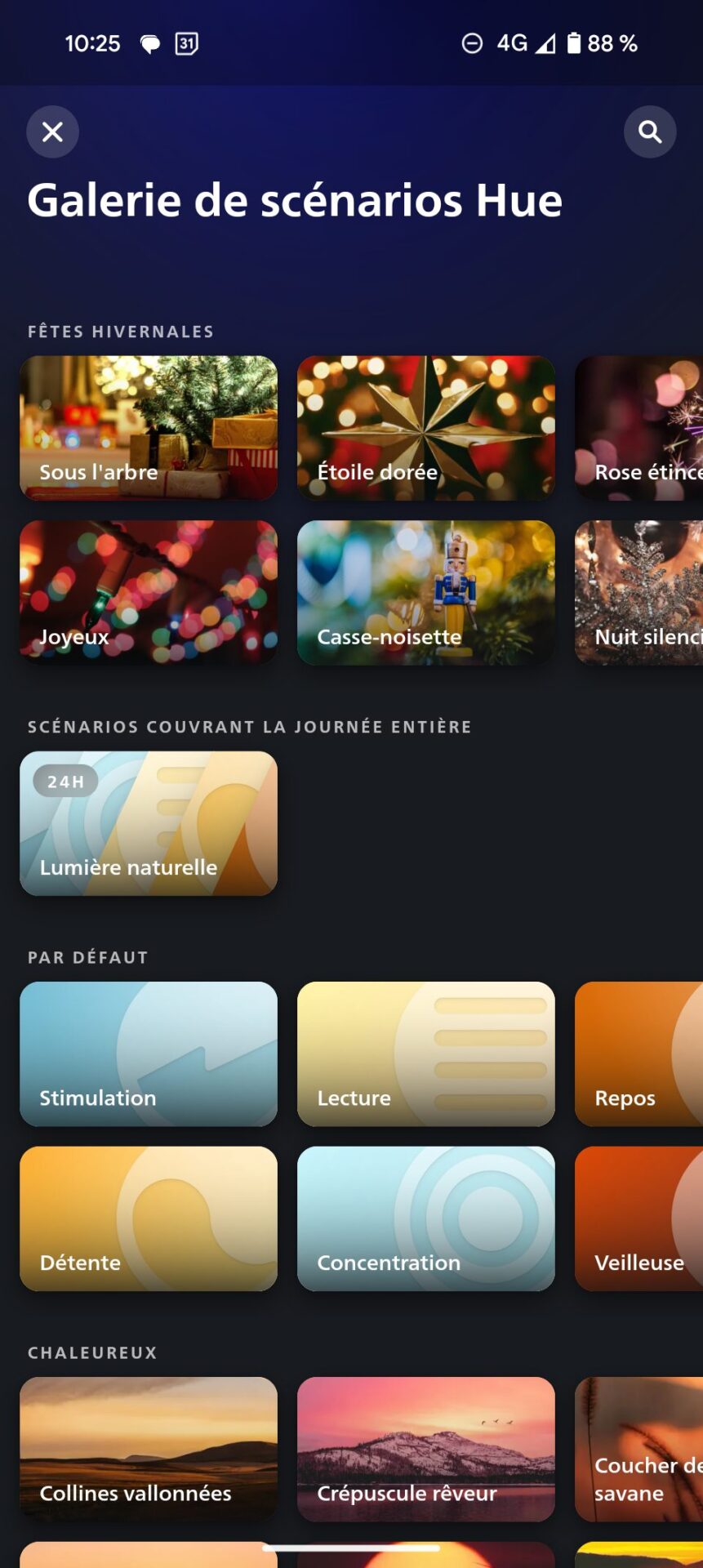
Task: Open the Nuit silencieuse scene
Action: (x=638, y=592)
